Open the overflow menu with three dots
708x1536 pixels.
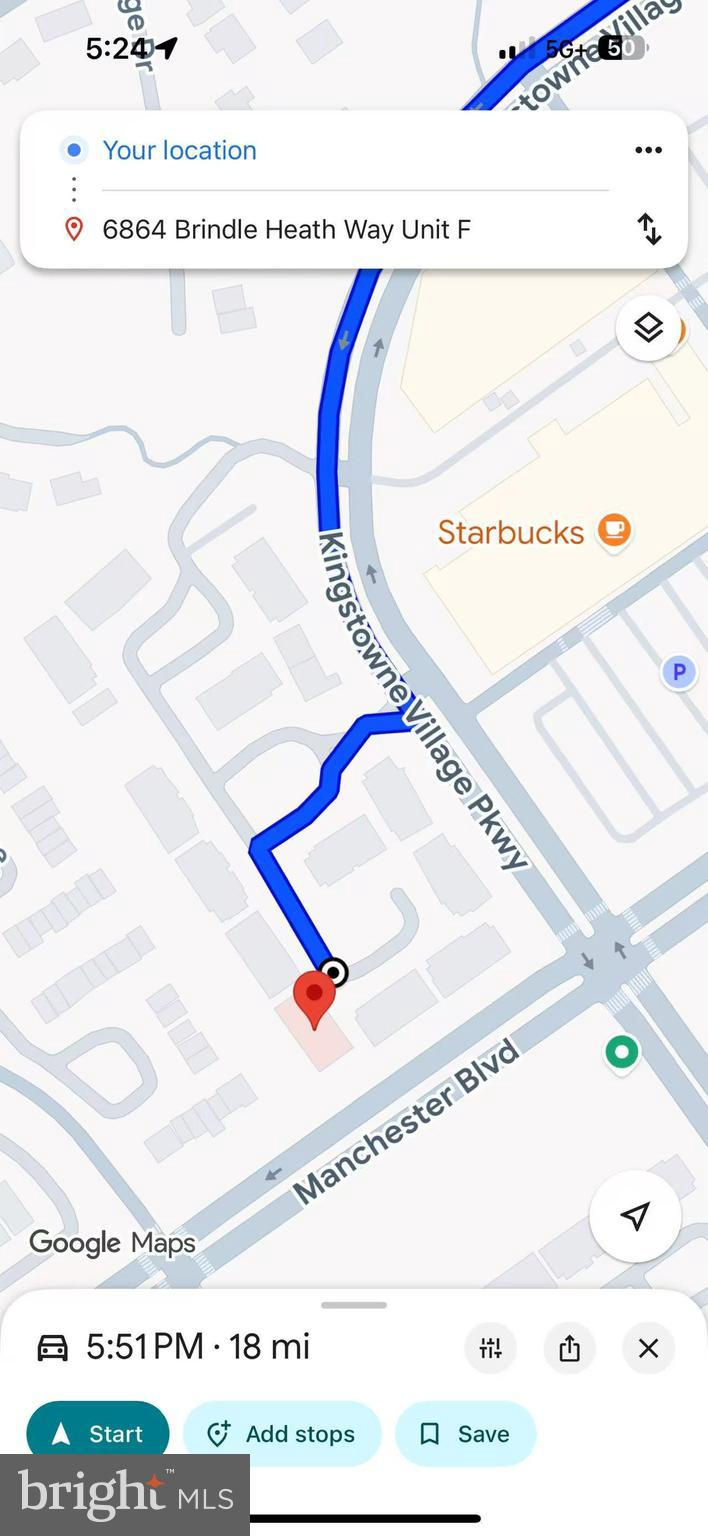tap(648, 150)
